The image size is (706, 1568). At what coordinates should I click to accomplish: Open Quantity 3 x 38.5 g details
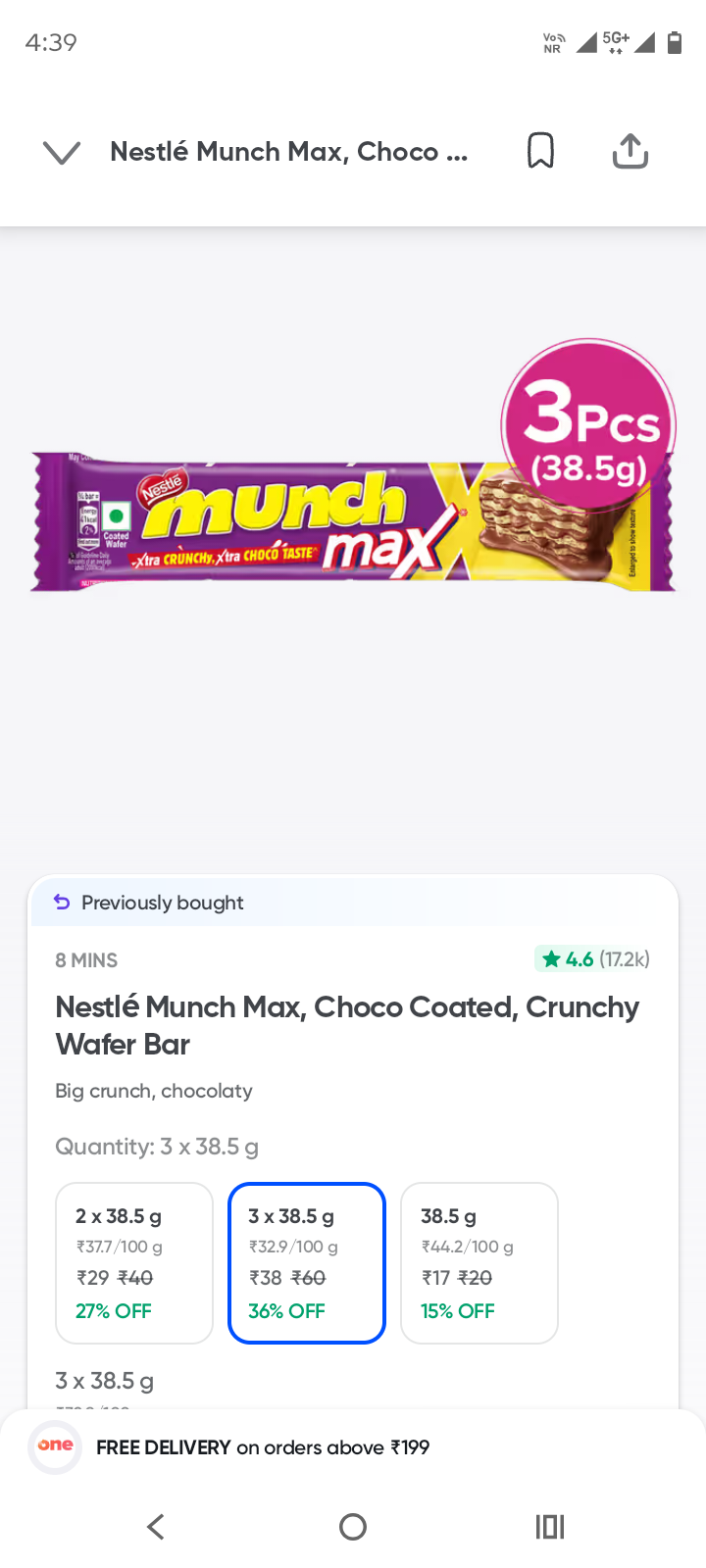(155, 1146)
